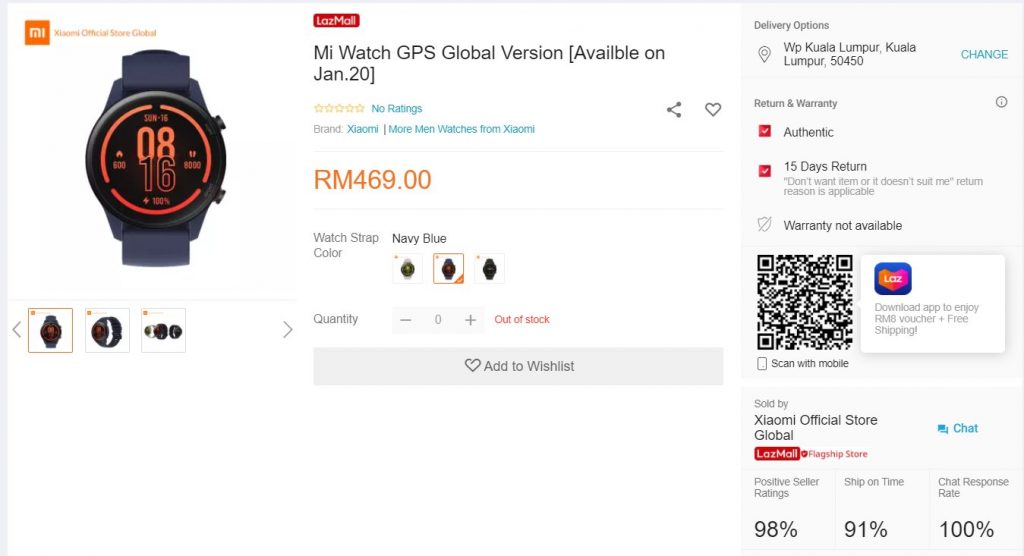Tap the Add to Wishlist button
This screenshot has height=556, width=1024.
pyautogui.click(x=518, y=366)
